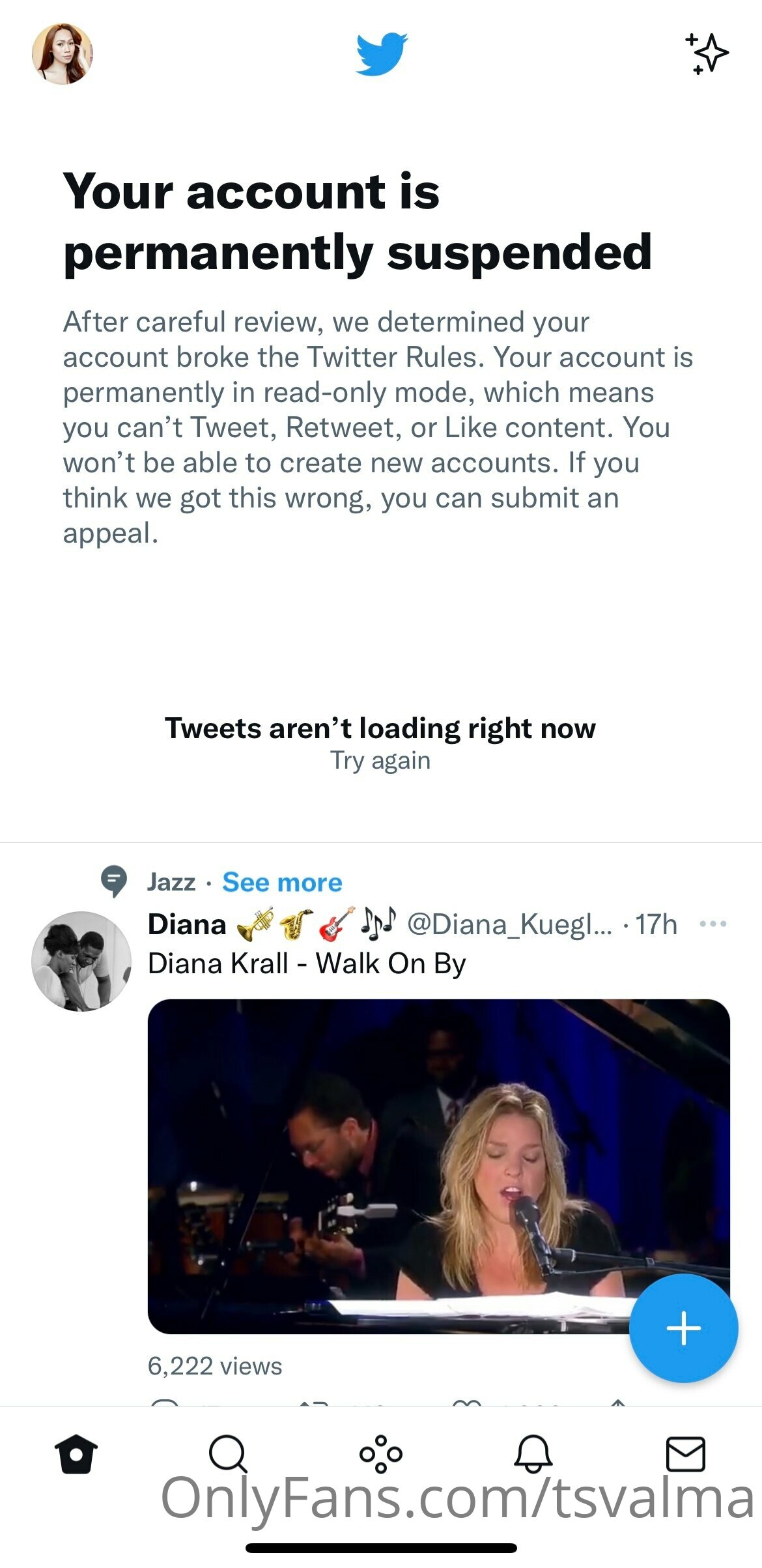Open the Spaces tab
The image size is (762, 1568).
click(x=381, y=1454)
